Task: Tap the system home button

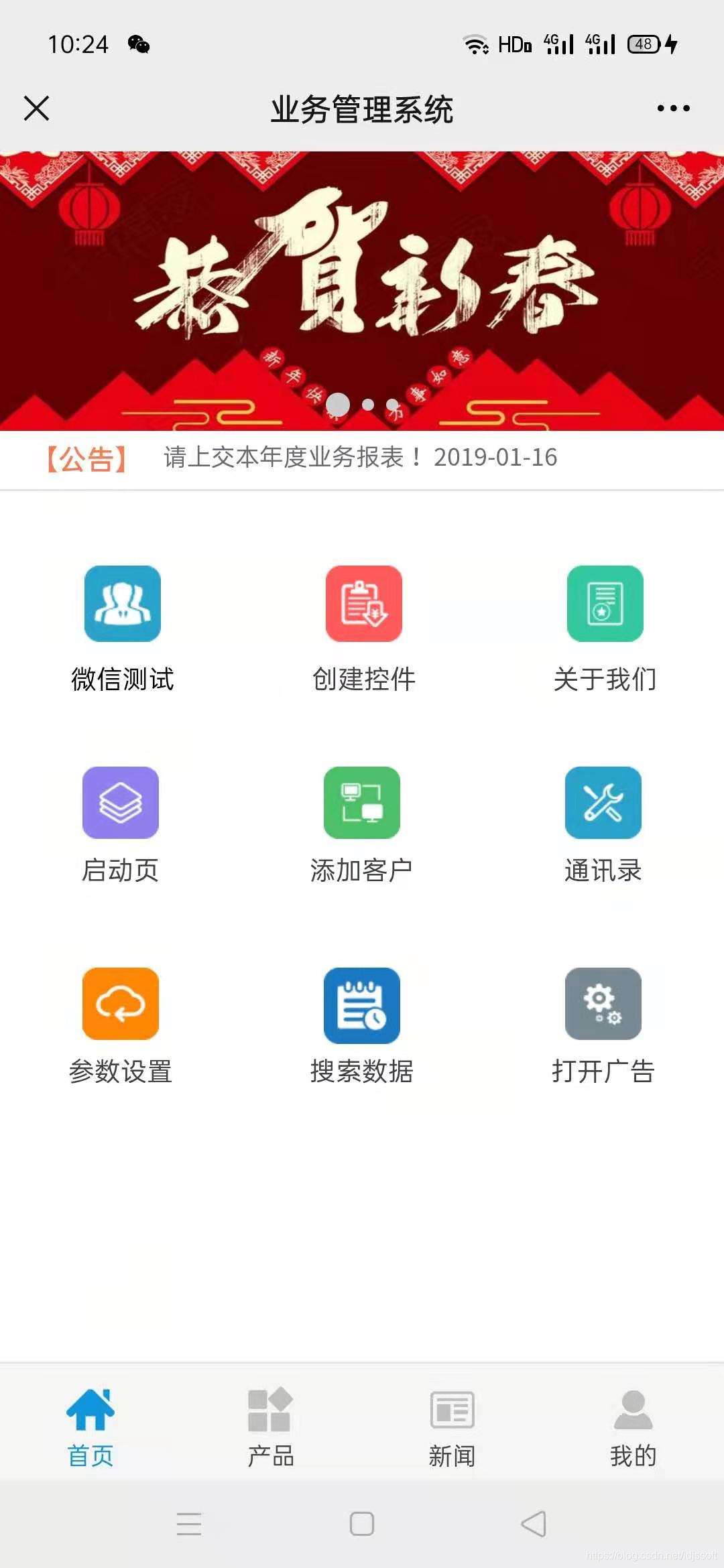Action: (362, 1524)
